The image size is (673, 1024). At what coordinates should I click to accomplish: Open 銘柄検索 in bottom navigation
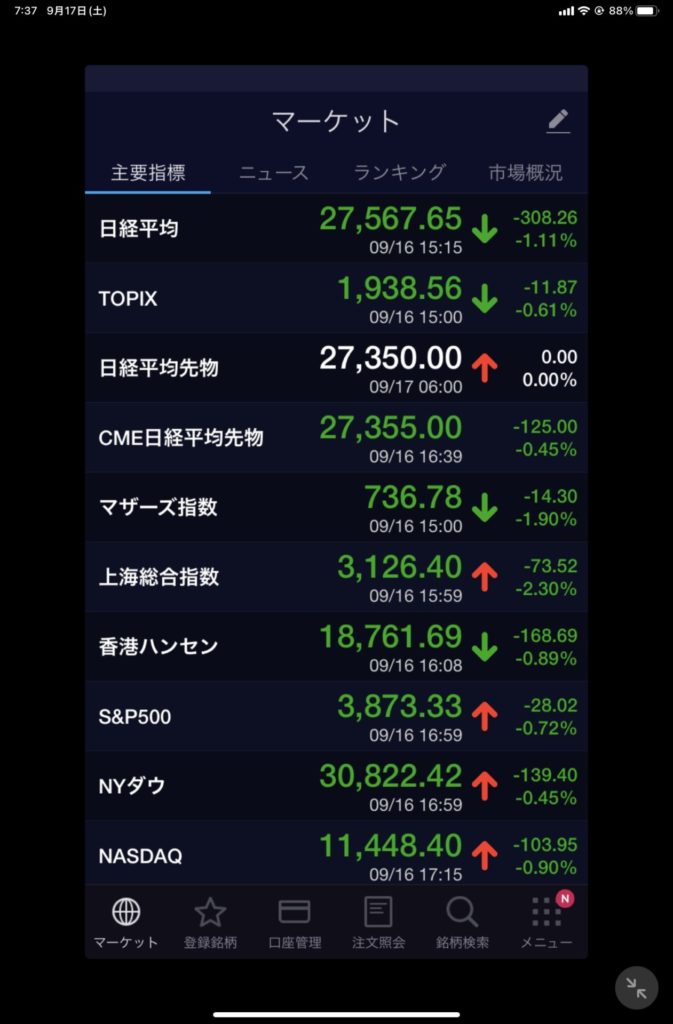click(462, 922)
